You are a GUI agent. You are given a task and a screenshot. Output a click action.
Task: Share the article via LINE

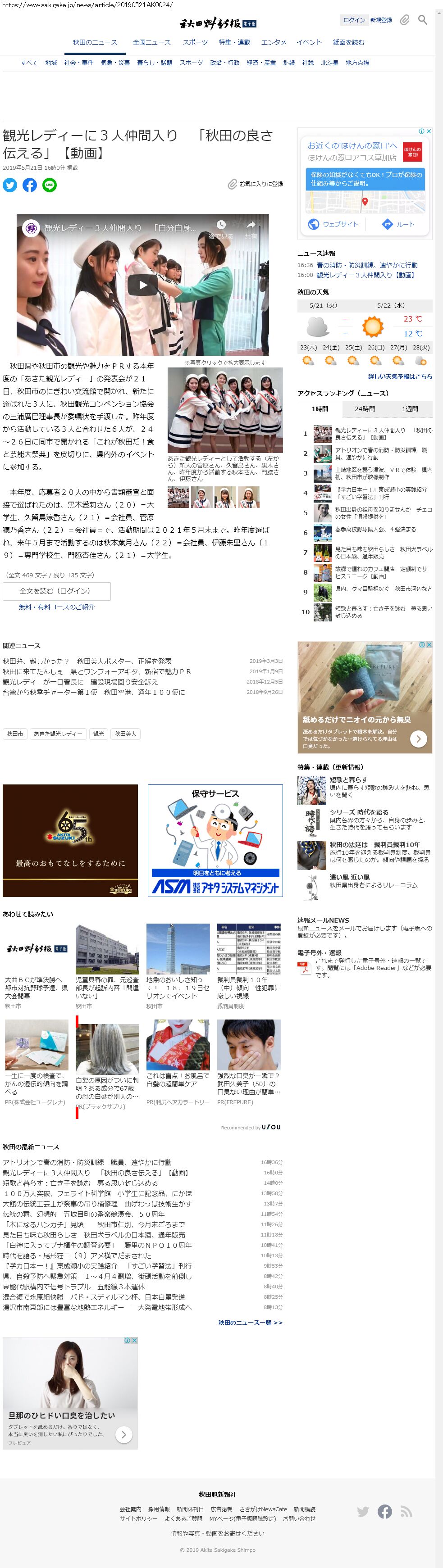[x=50, y=185]
